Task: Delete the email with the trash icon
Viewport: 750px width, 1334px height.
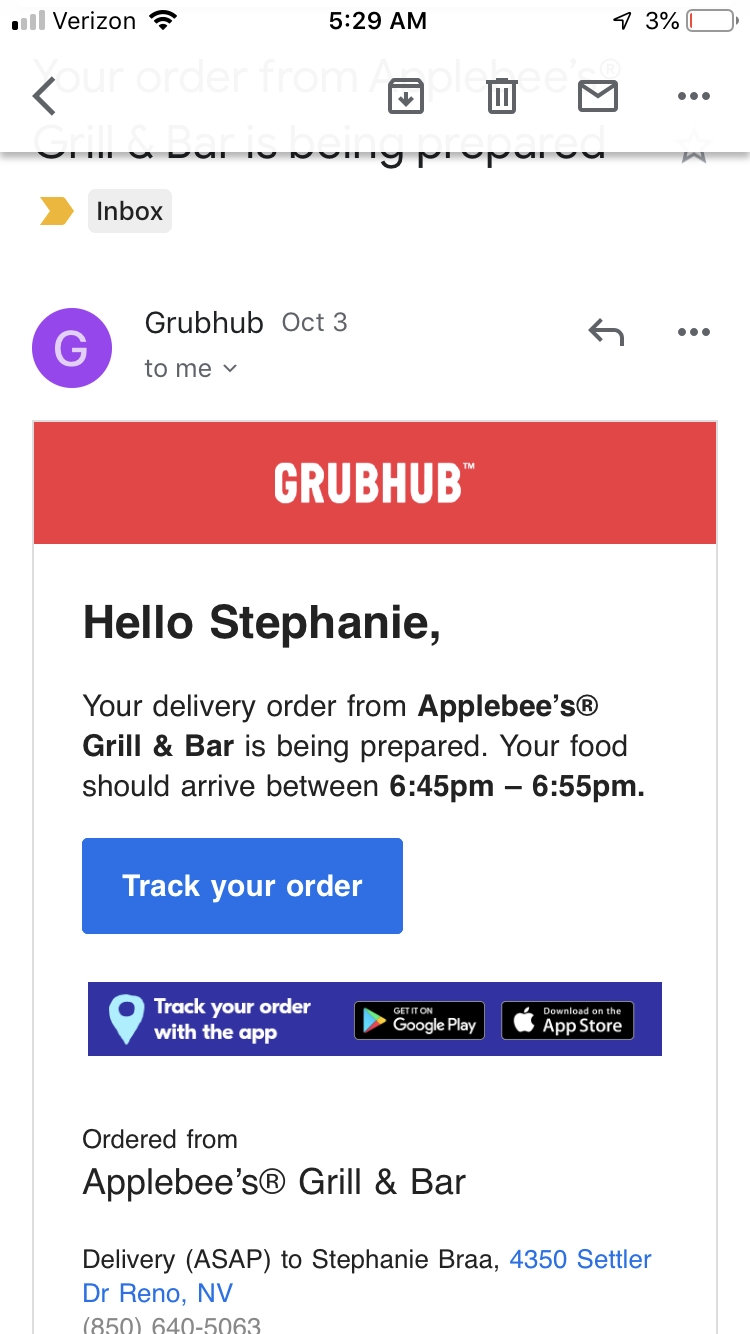Action: pos(501,96)
